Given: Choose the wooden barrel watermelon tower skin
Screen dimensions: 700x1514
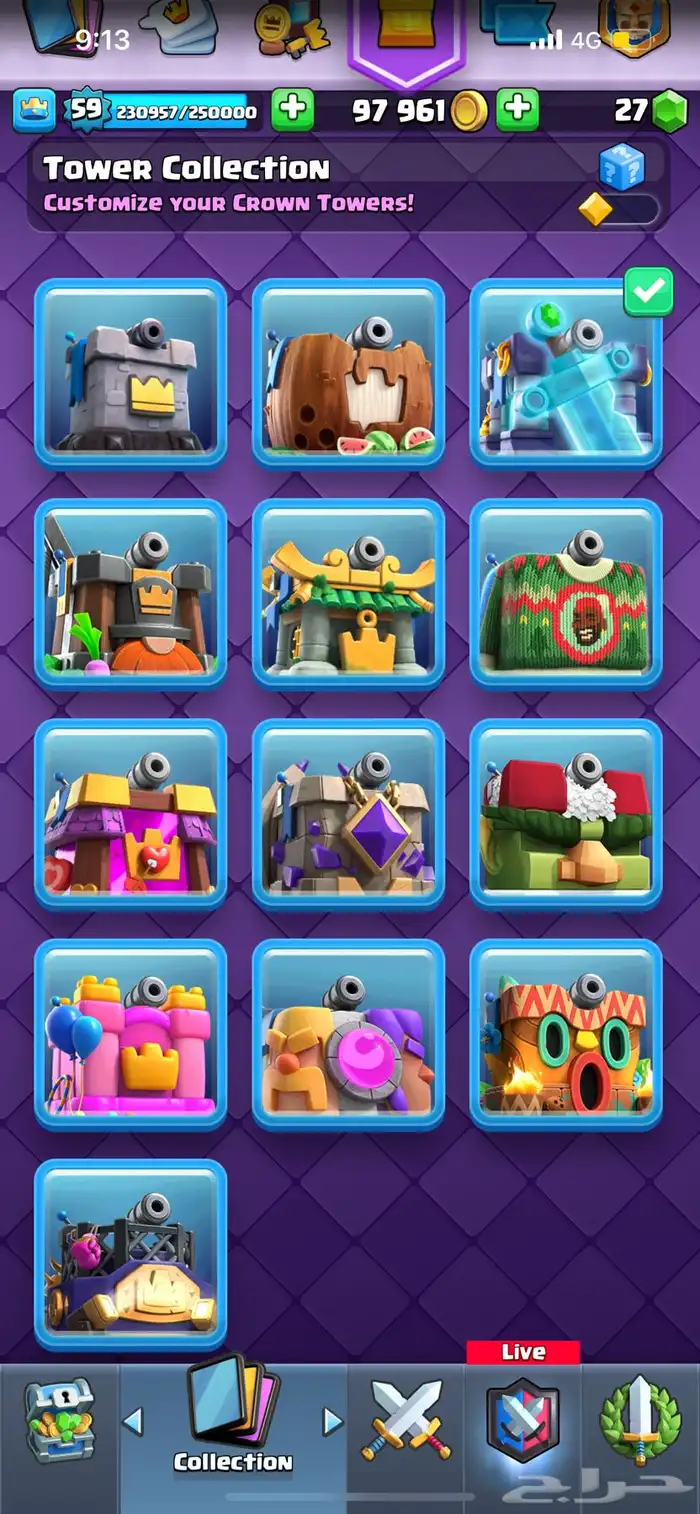Looking at the screenshot, I should tap(348, 373).
